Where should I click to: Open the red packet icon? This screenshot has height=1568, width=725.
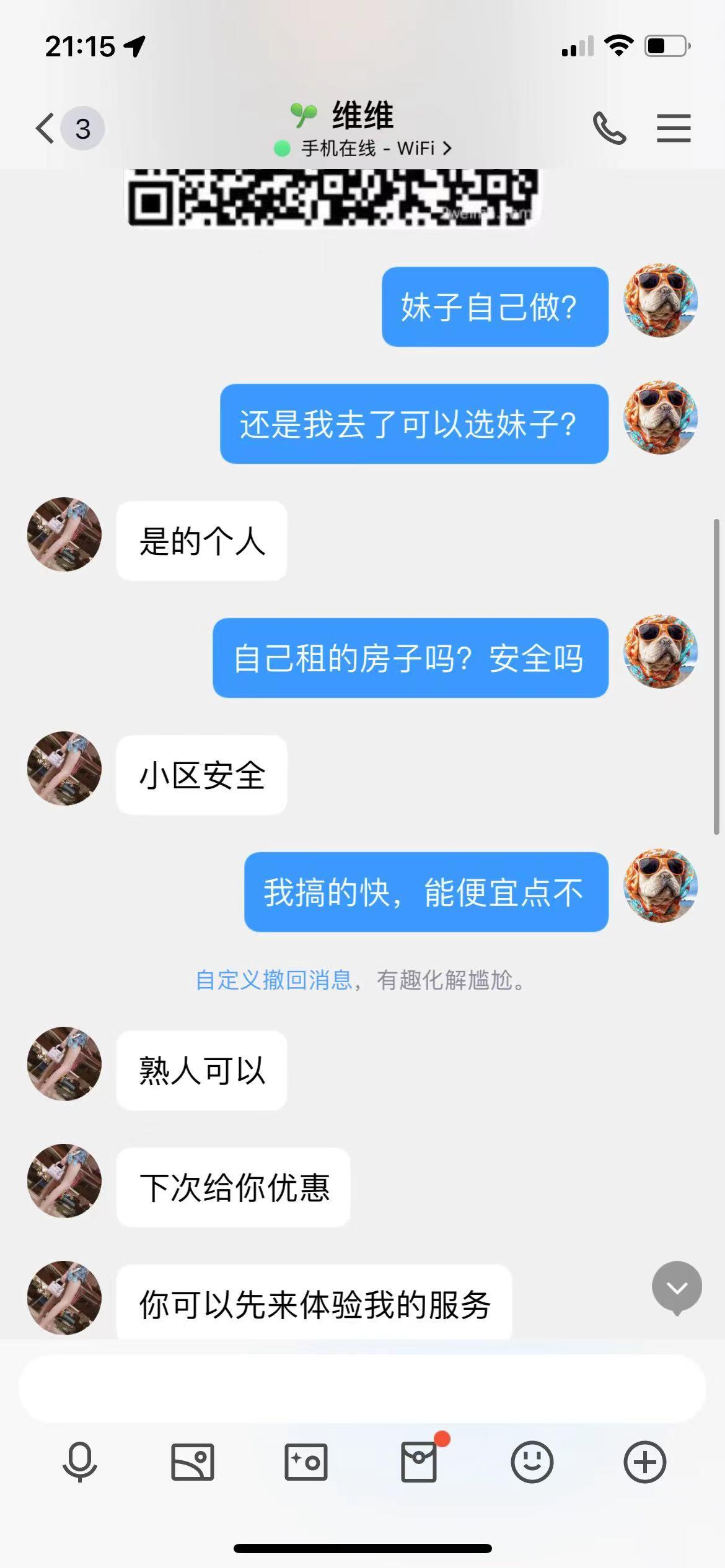(420, 1462)
